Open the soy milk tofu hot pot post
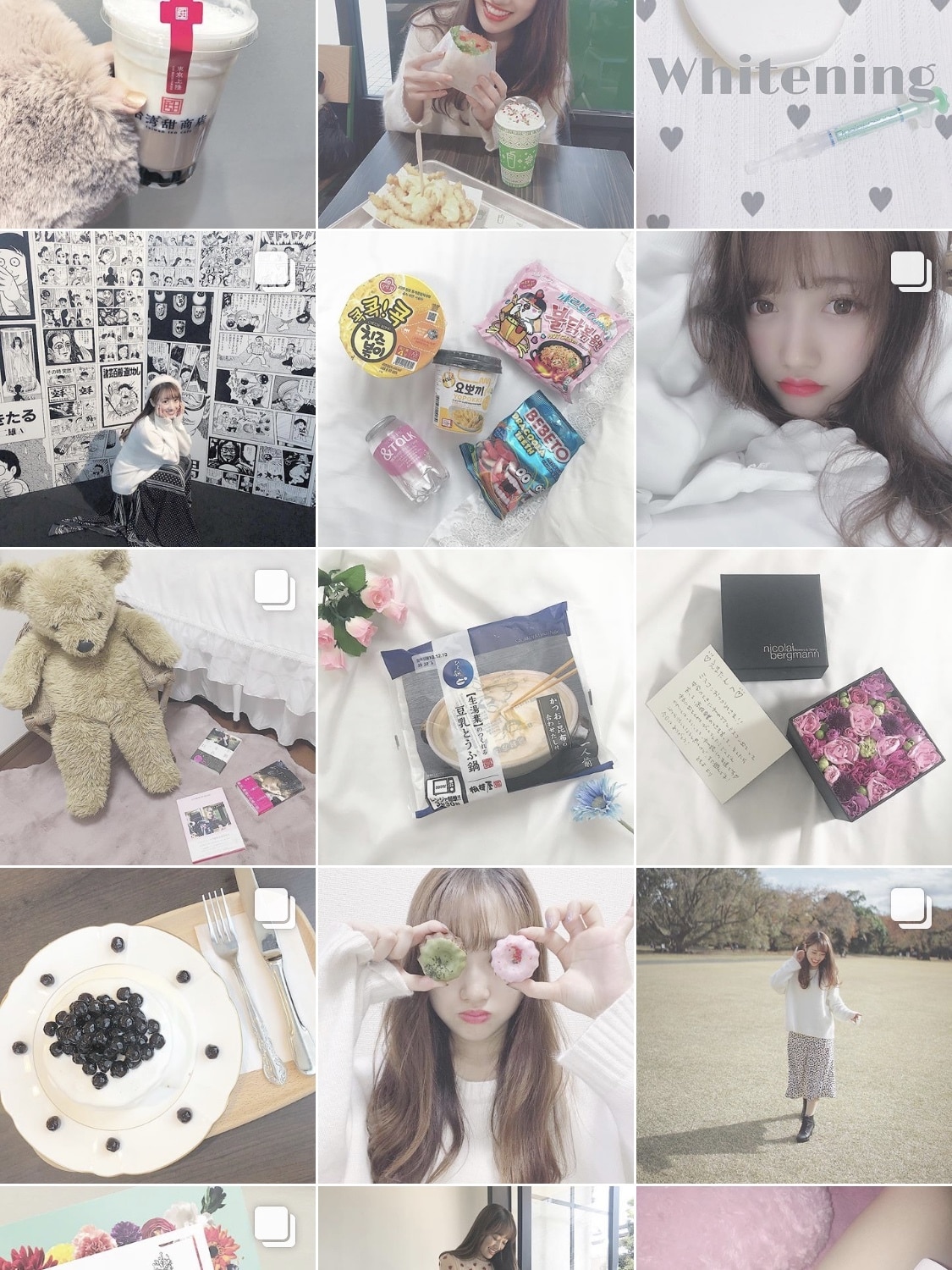The height and width of the screenshot is (1270, 952). click(476, 707)
